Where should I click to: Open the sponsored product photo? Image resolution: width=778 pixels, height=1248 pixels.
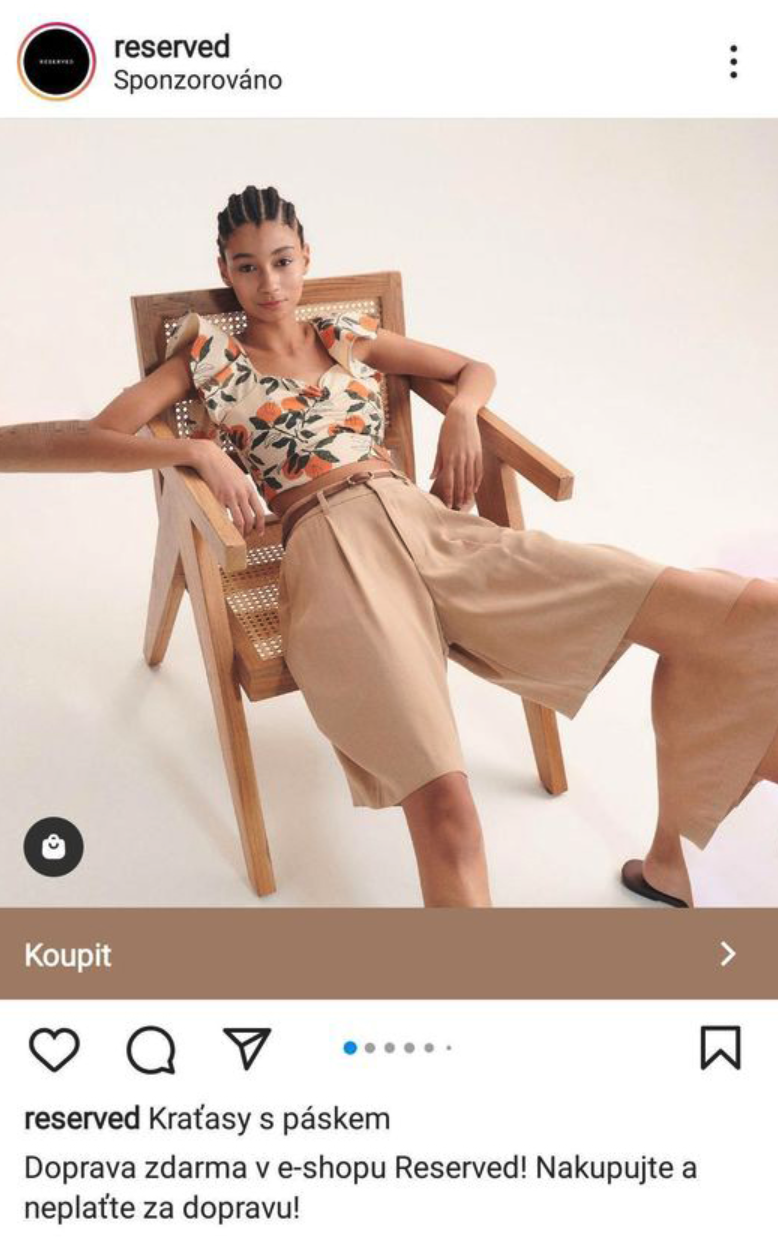[x=389, y=513]
